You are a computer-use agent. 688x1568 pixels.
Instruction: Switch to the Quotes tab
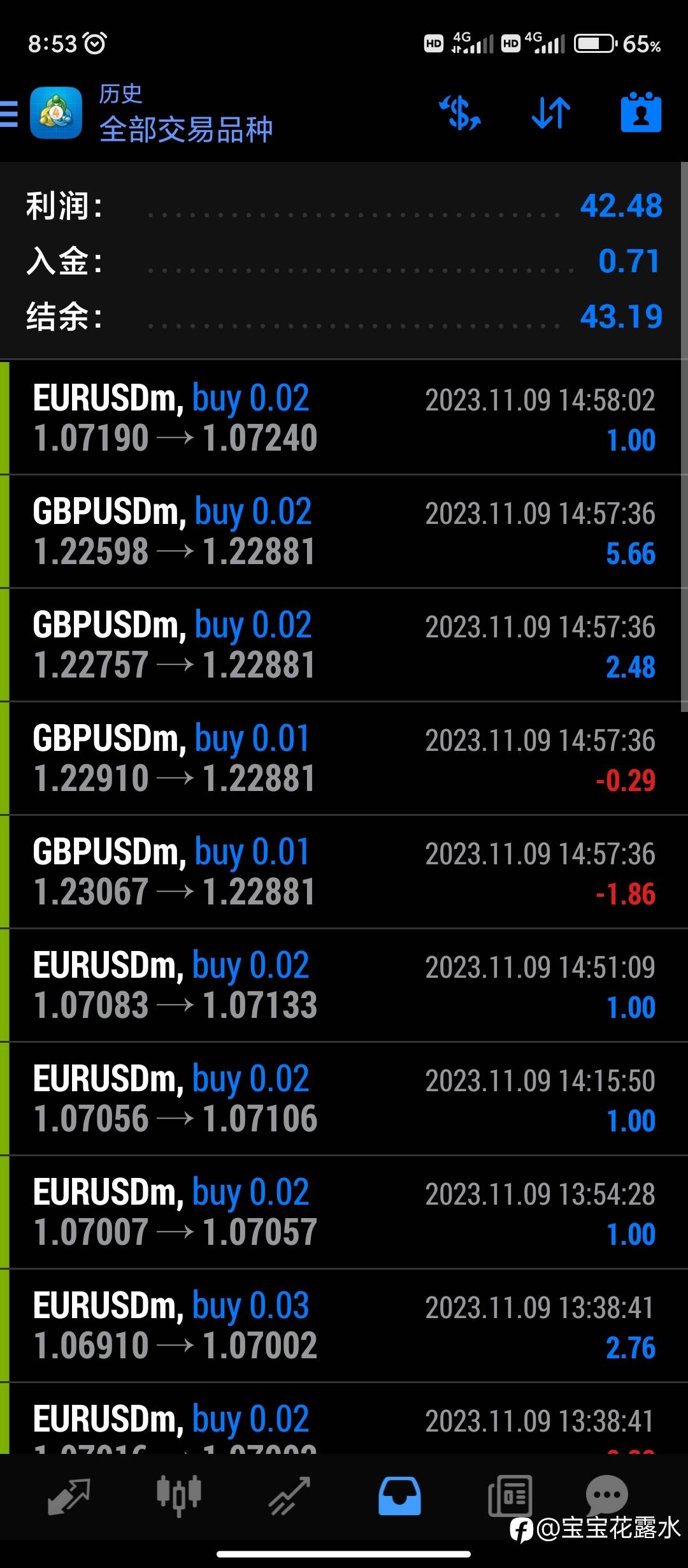(69, 1497)
